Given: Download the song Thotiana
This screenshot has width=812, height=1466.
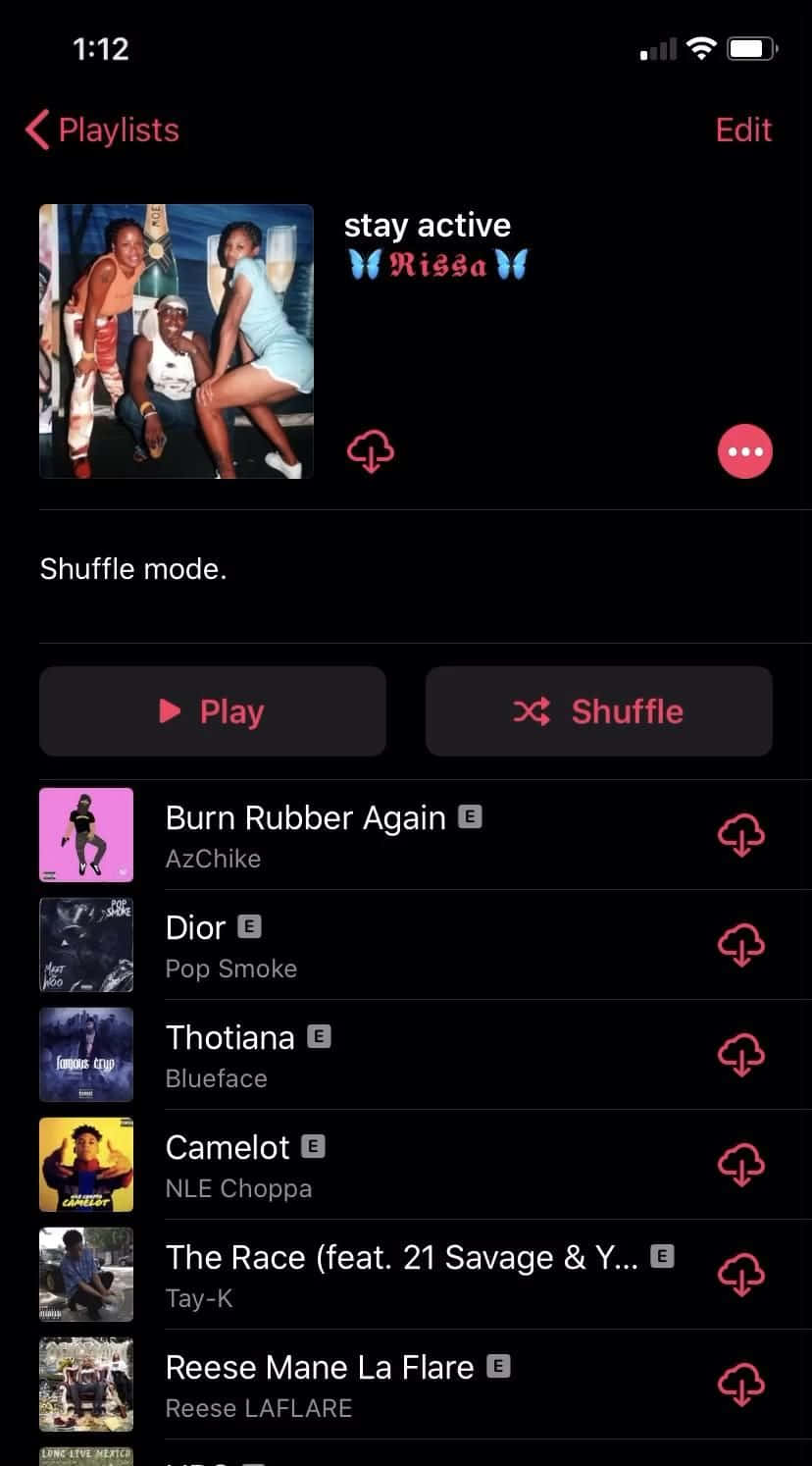Looking at the screenshot, I should 741,1055.
